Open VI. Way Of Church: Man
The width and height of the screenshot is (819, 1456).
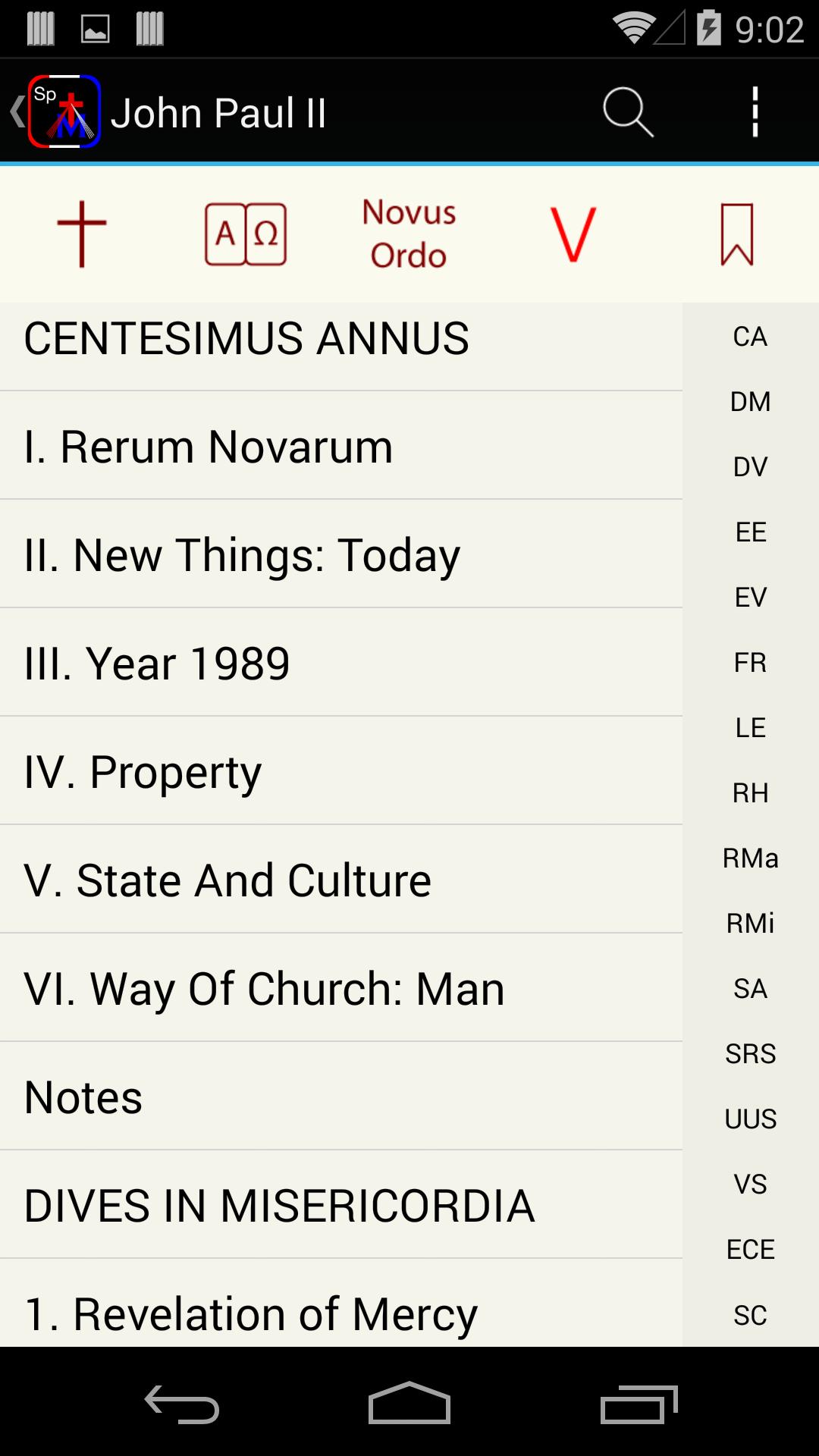(341, 989)
